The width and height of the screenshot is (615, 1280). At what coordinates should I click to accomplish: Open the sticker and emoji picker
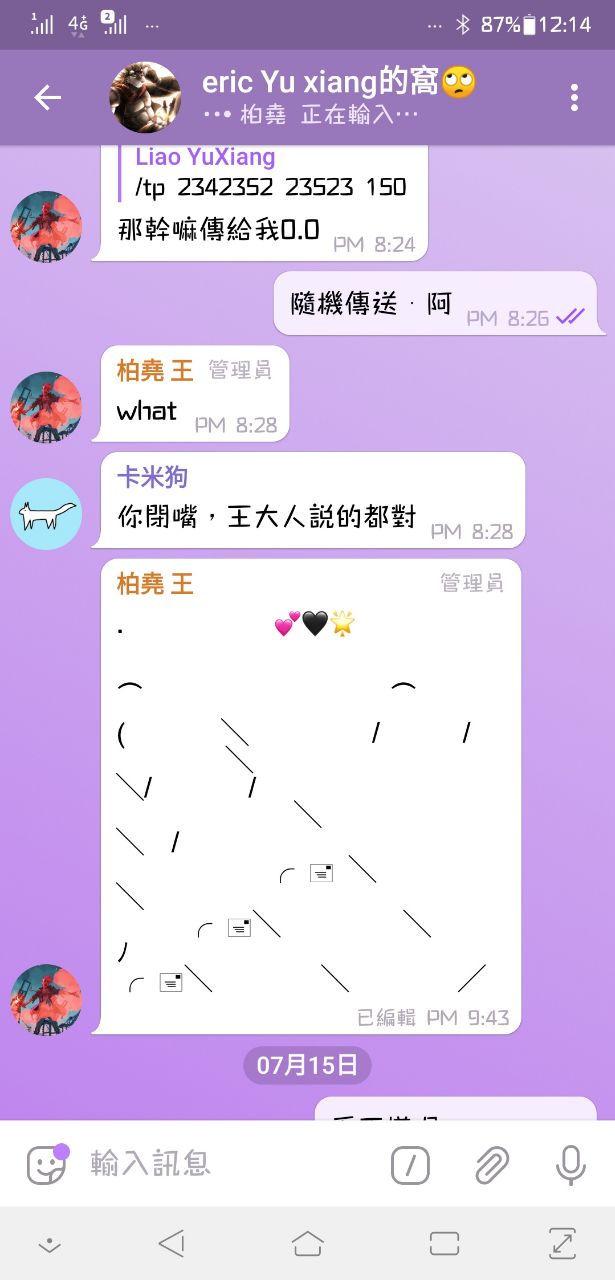[46, 1164]
